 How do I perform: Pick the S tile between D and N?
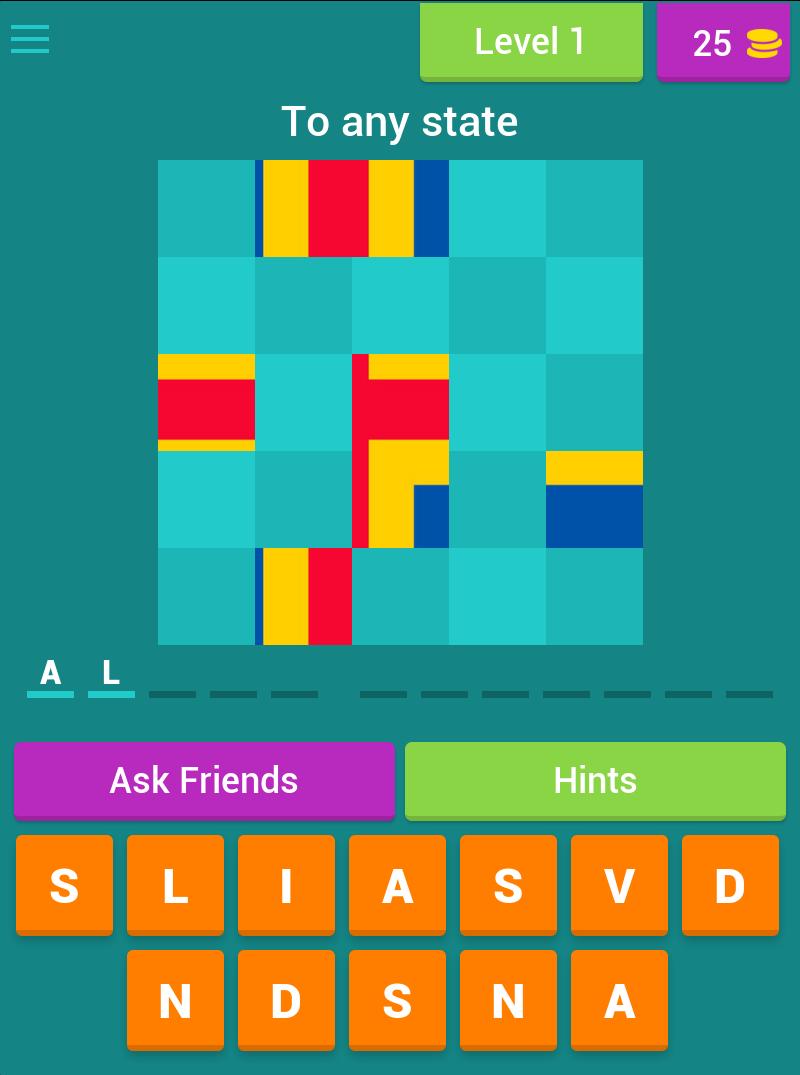[x=397, y=1000]
